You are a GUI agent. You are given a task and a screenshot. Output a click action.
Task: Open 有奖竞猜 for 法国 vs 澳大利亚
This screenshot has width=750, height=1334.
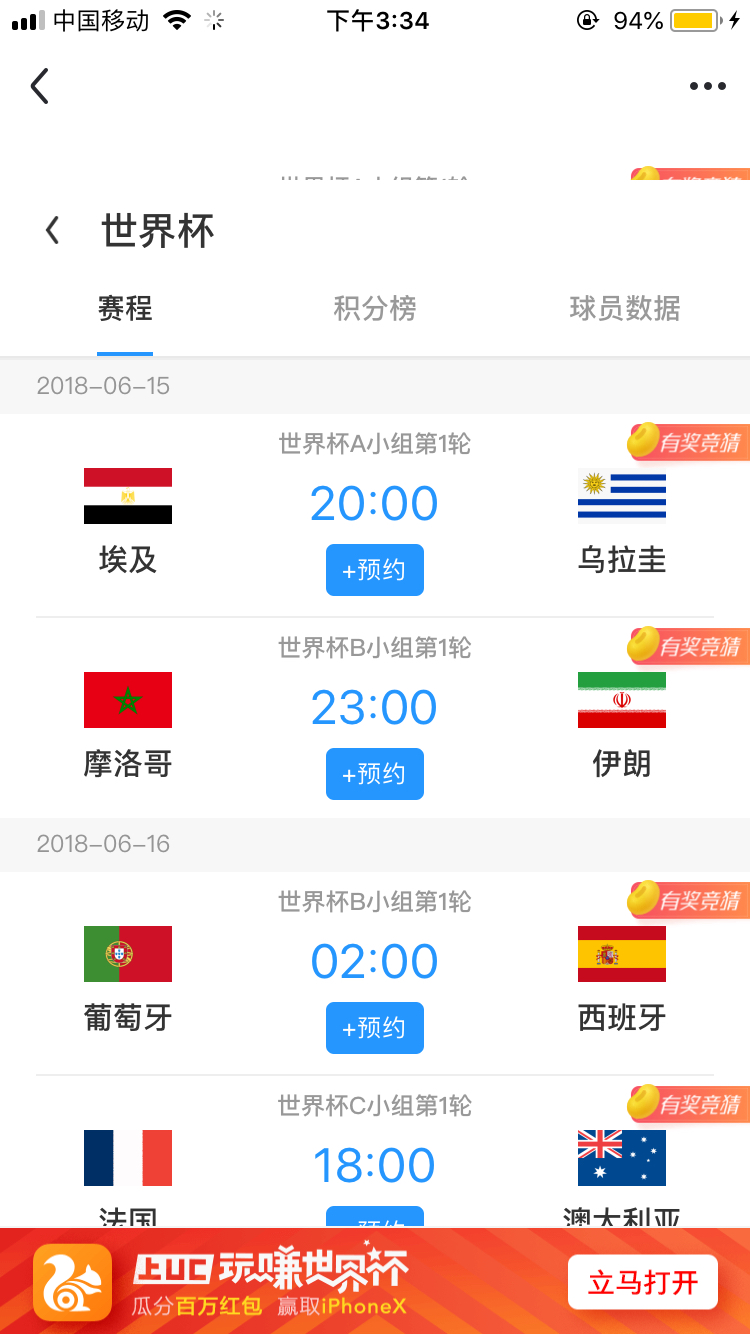[688, 1105]
